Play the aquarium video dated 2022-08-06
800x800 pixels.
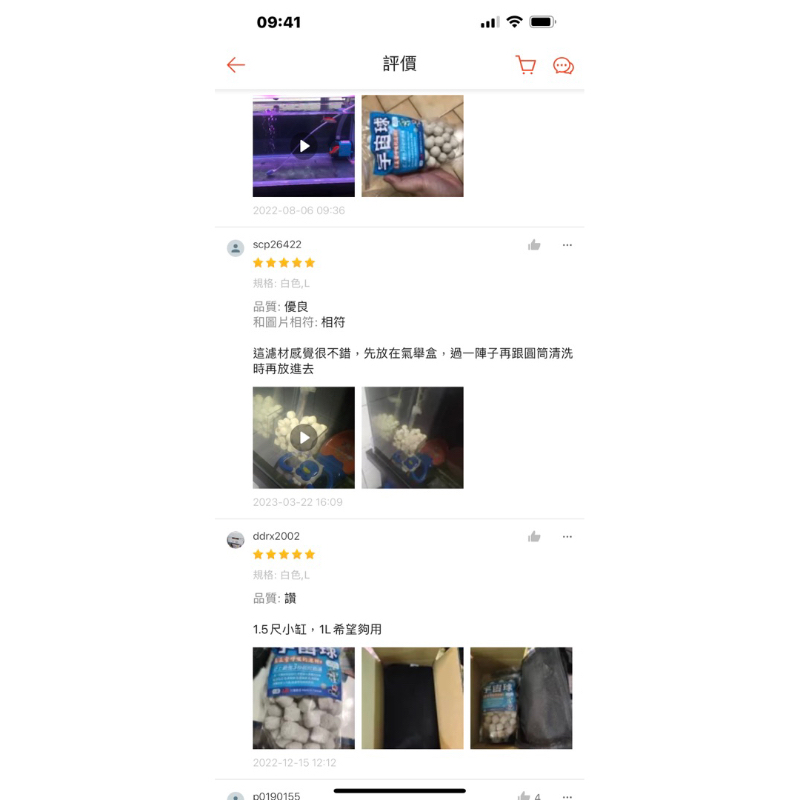pyautogui.click(x=303, y=146)
